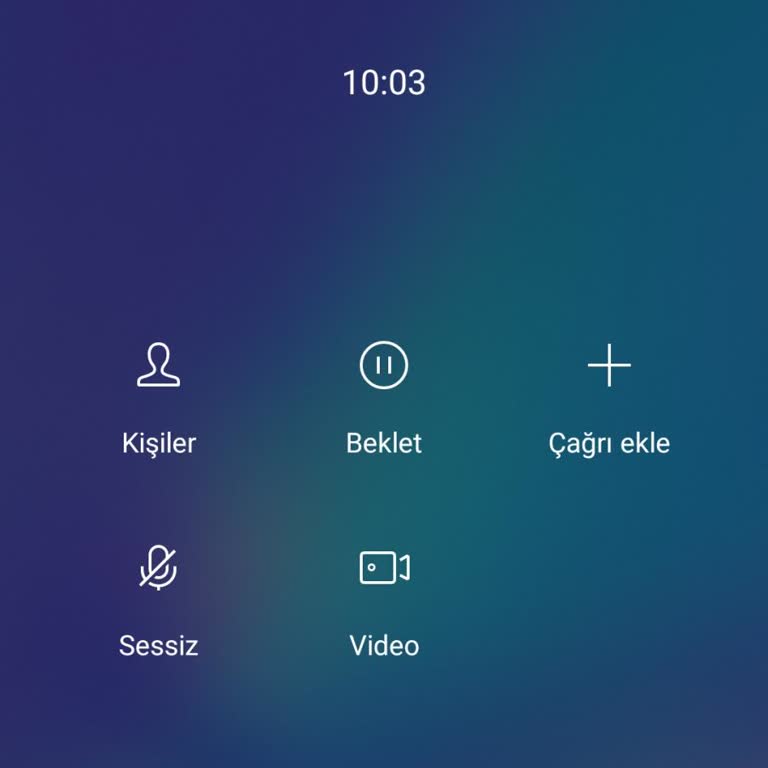Screen dimensions: 768x768
Task: Put the call on hold with Beklet
Action: (x=384, y=366)
